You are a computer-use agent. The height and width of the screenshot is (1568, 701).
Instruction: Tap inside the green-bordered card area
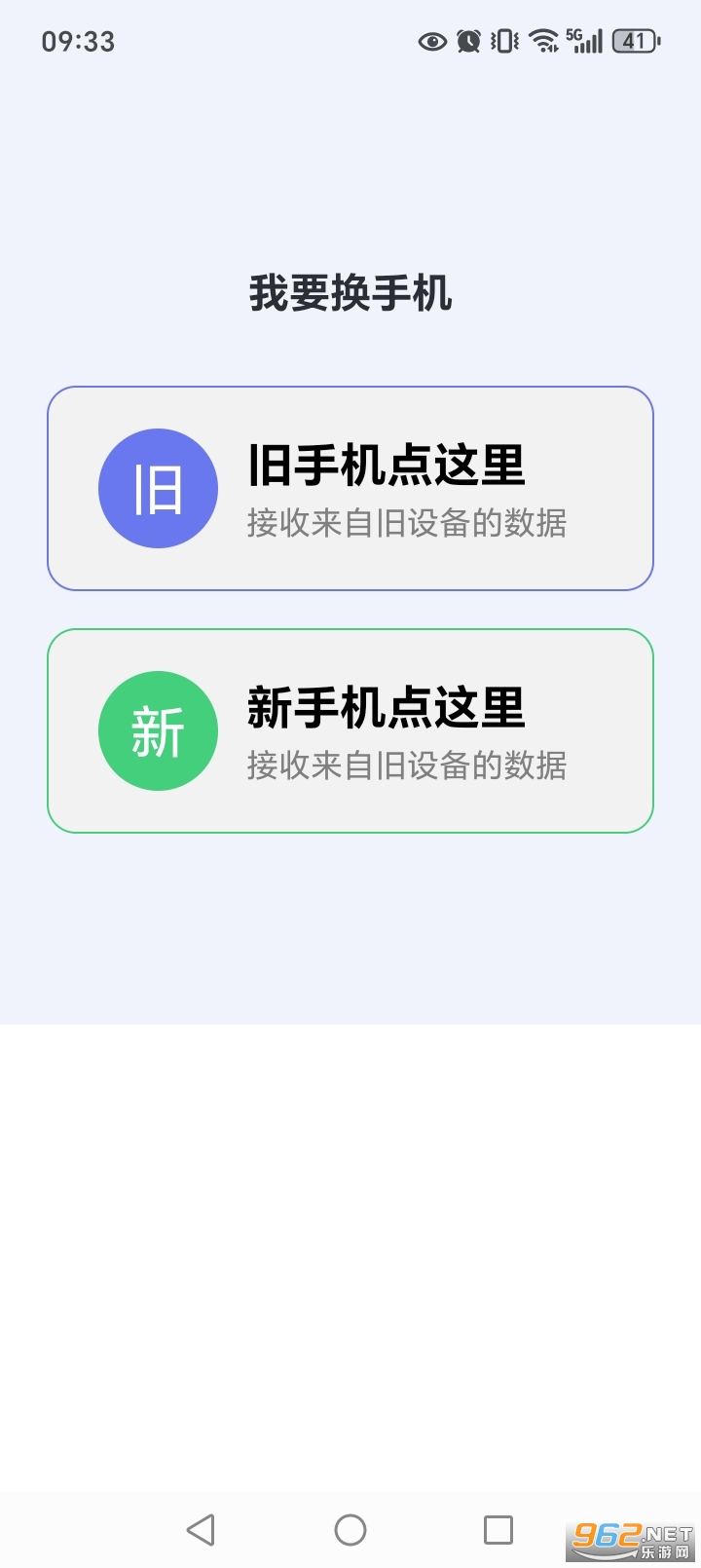350,730
